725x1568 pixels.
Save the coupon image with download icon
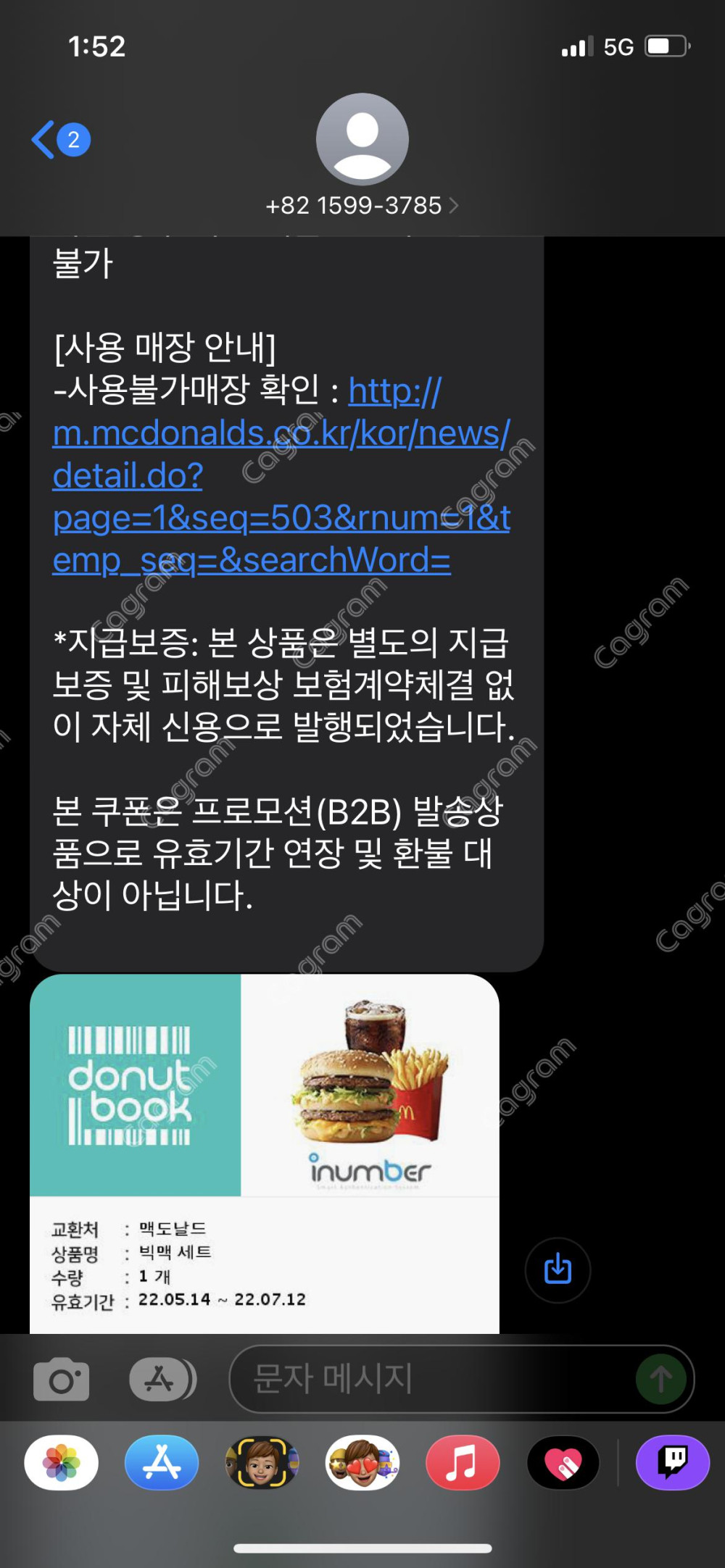click(558, 1269)
